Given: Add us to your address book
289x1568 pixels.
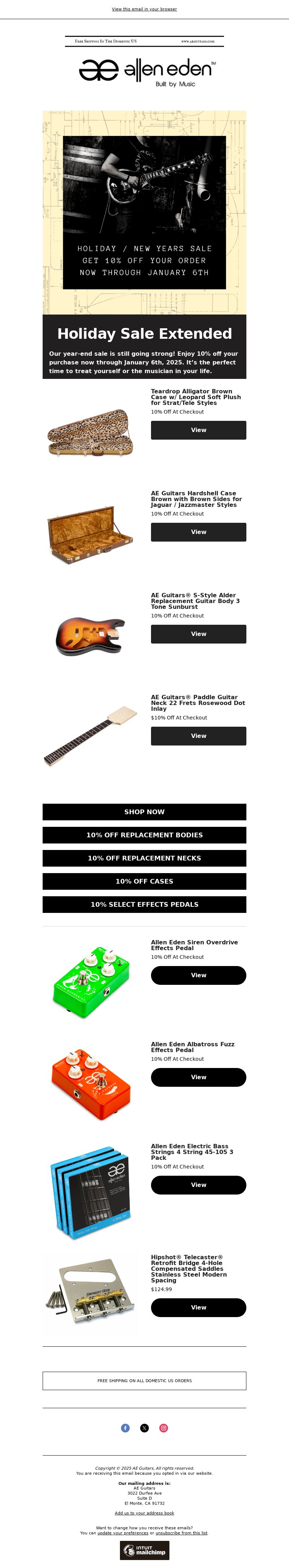Looking at the screenshot, I should pyautogui.click(x=144, y=1513).
